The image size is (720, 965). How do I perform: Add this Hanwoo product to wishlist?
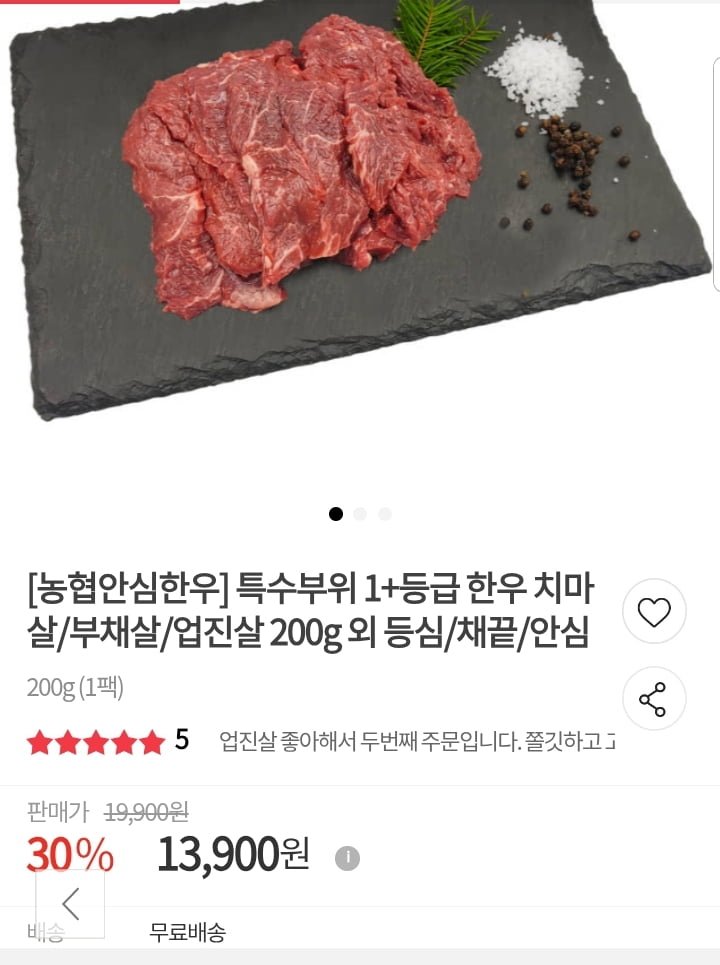pyautogui.click(x=654, y=611)
